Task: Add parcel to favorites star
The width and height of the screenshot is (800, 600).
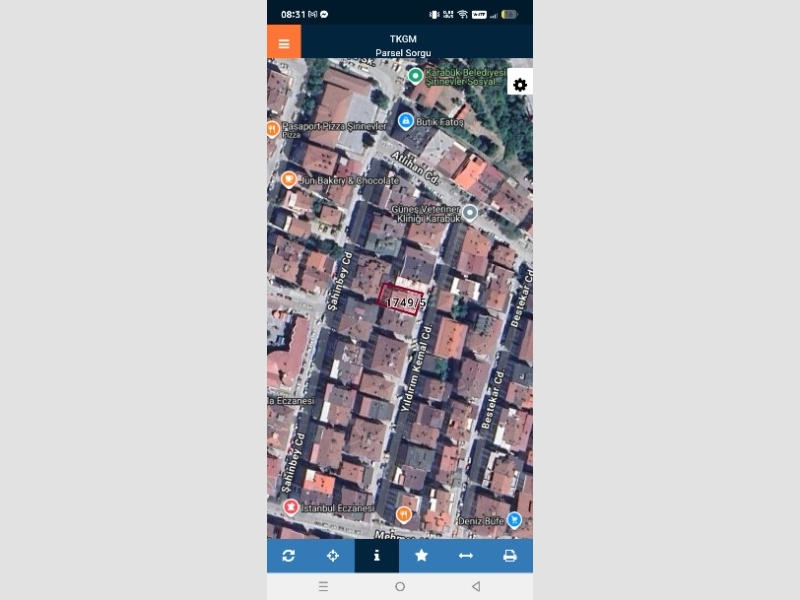Action: pos(421,556)
